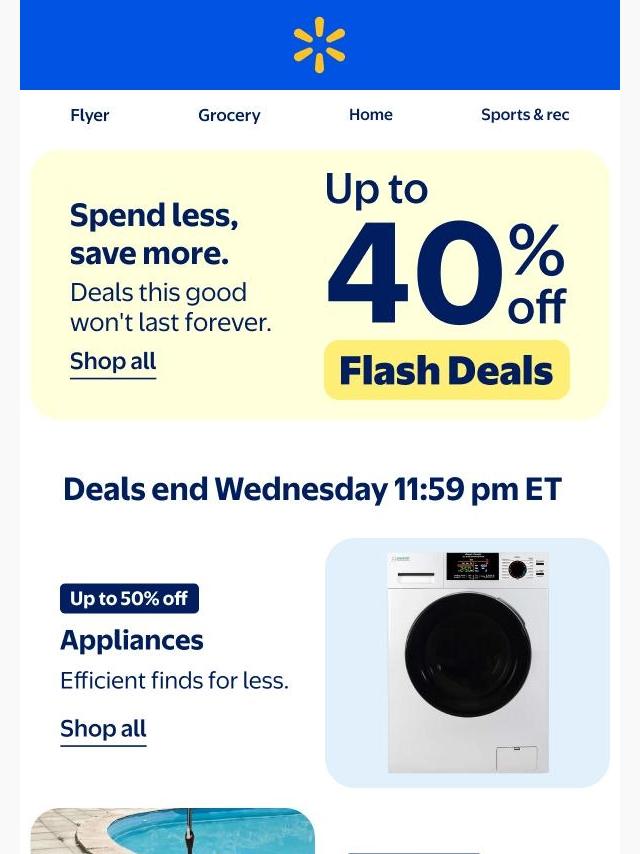Open the Flash Deals button
The image size is (640, 854).
click(x=447, y=370)
